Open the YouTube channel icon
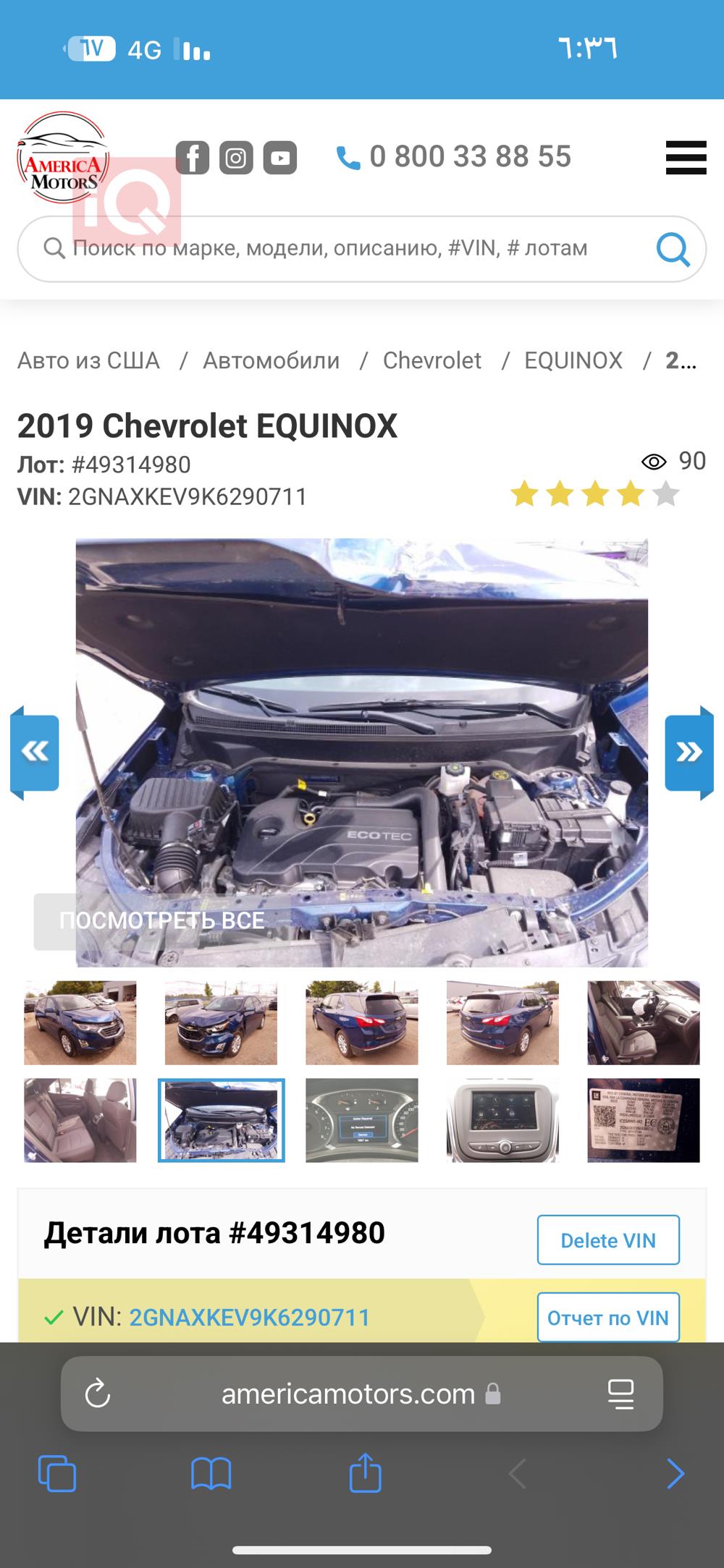 pyautogui.click(x=279, y=158)
